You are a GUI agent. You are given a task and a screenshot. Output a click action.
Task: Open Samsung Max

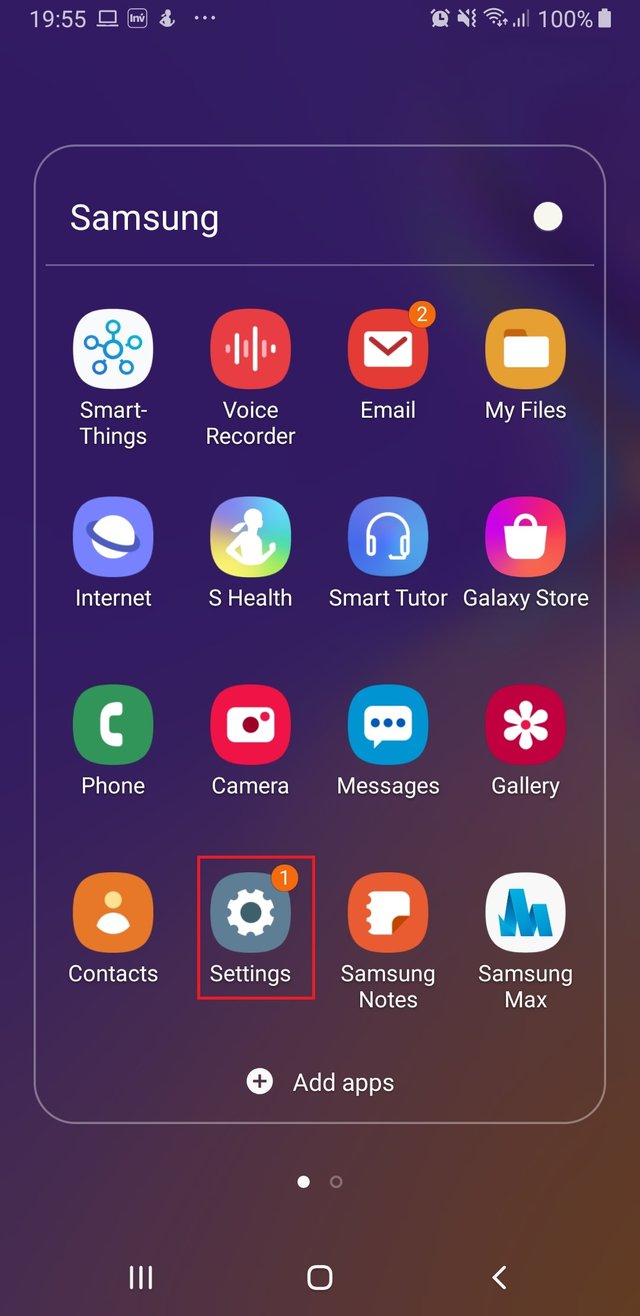[525, 913]
